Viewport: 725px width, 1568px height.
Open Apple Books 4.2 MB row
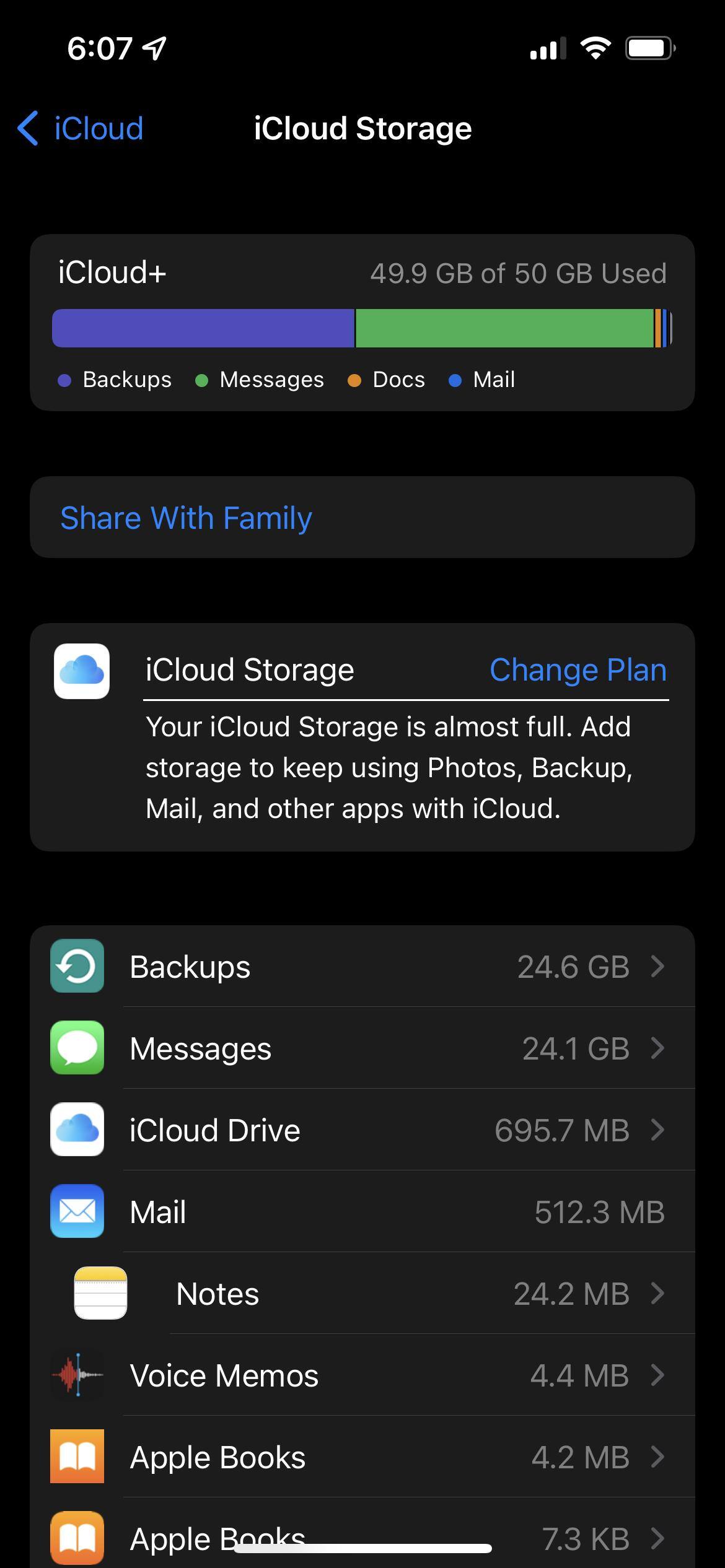pos(362,1457)
